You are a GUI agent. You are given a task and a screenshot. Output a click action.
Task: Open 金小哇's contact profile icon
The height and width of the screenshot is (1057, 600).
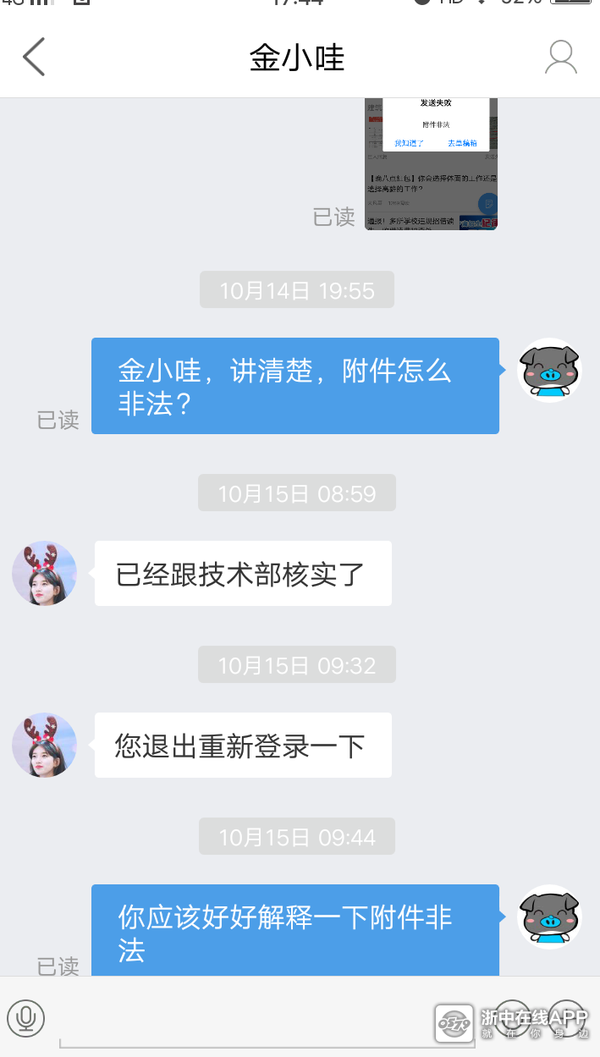(x=560, y=57)
